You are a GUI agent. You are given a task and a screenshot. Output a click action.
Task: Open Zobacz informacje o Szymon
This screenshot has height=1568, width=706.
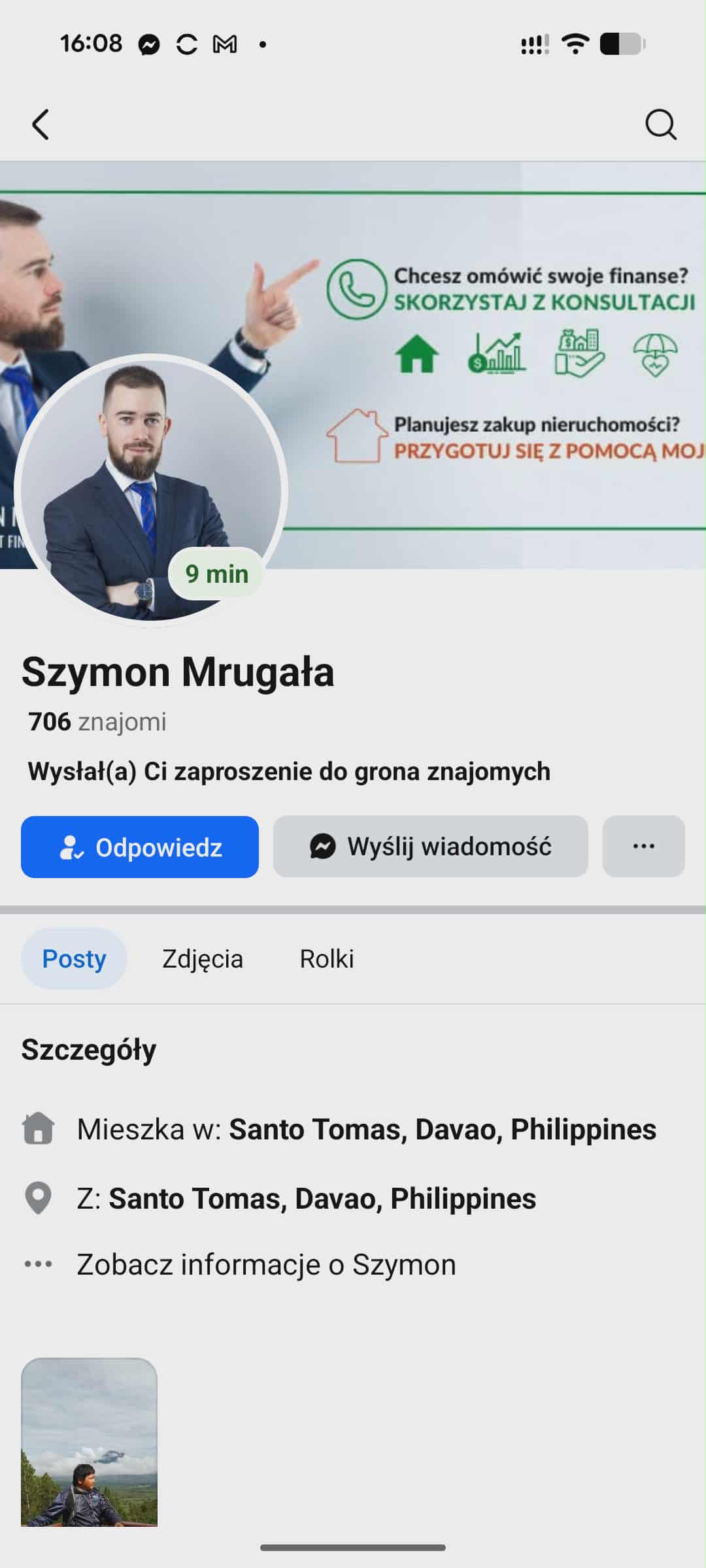pyautogui.click(x=266, y=1264)
